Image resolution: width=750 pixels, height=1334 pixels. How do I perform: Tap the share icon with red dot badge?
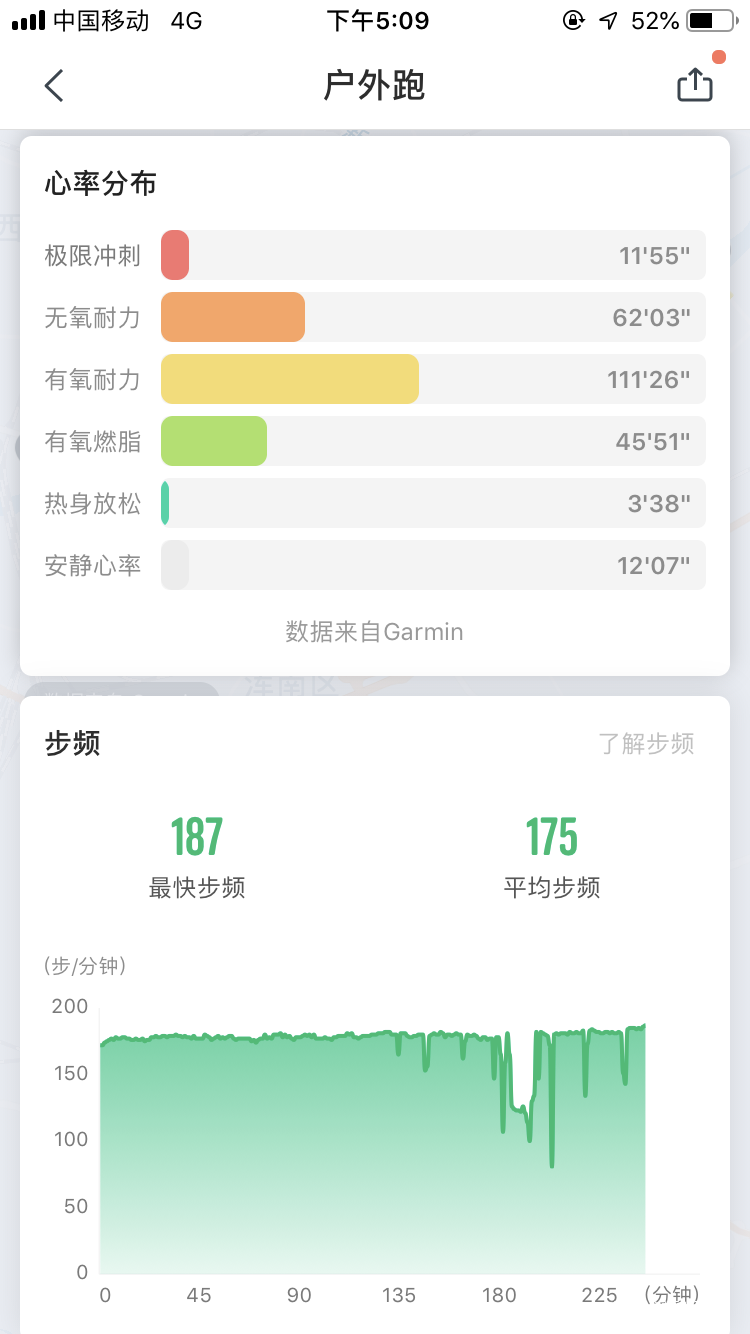click(694, 85)
